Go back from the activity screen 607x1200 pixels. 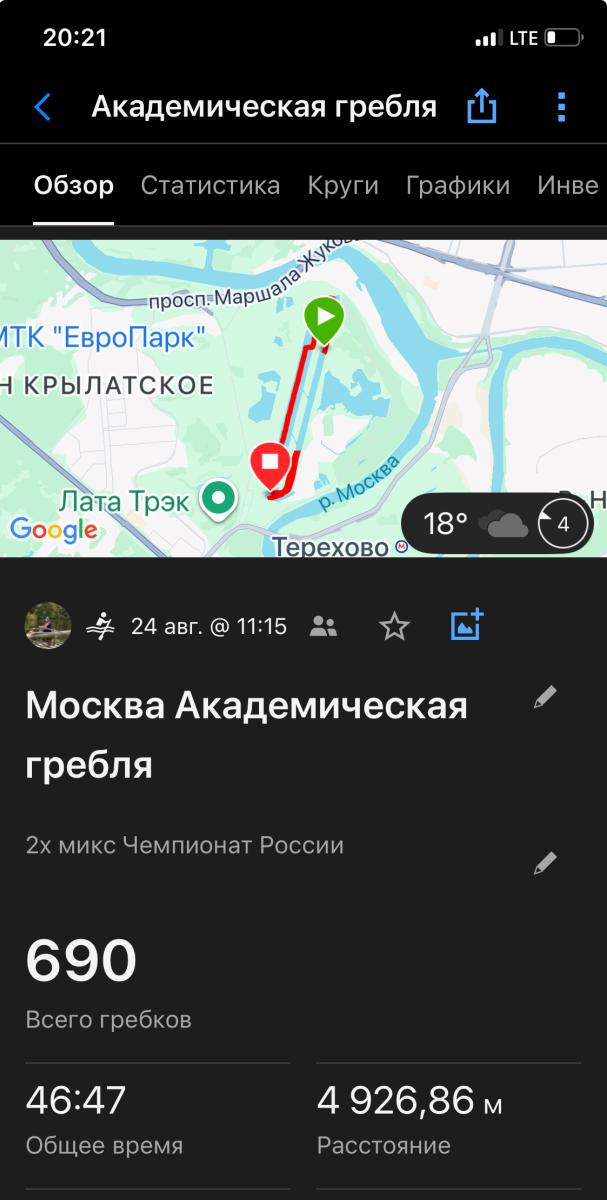coord(42,107)
